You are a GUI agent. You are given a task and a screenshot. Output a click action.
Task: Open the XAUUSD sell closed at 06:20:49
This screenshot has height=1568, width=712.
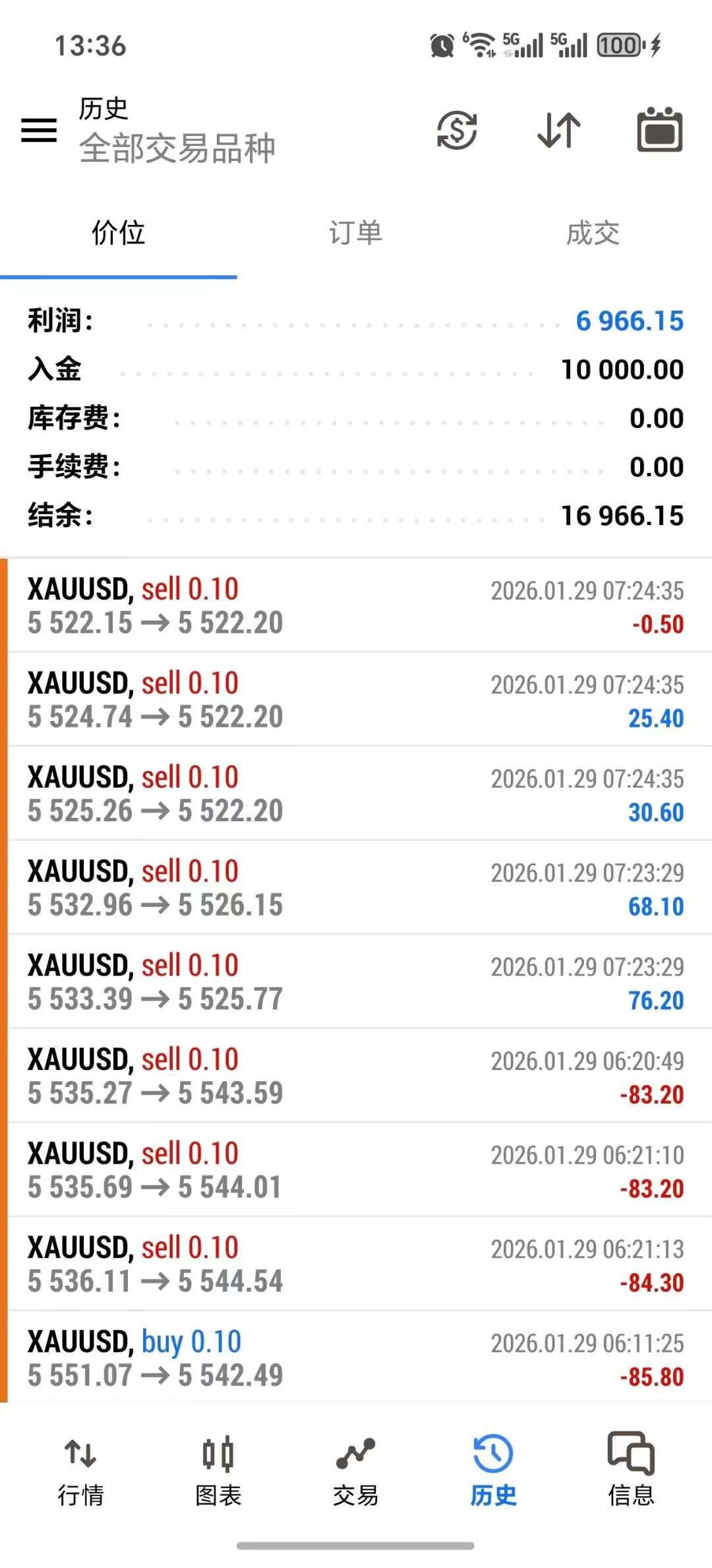tap(356, 1077)
